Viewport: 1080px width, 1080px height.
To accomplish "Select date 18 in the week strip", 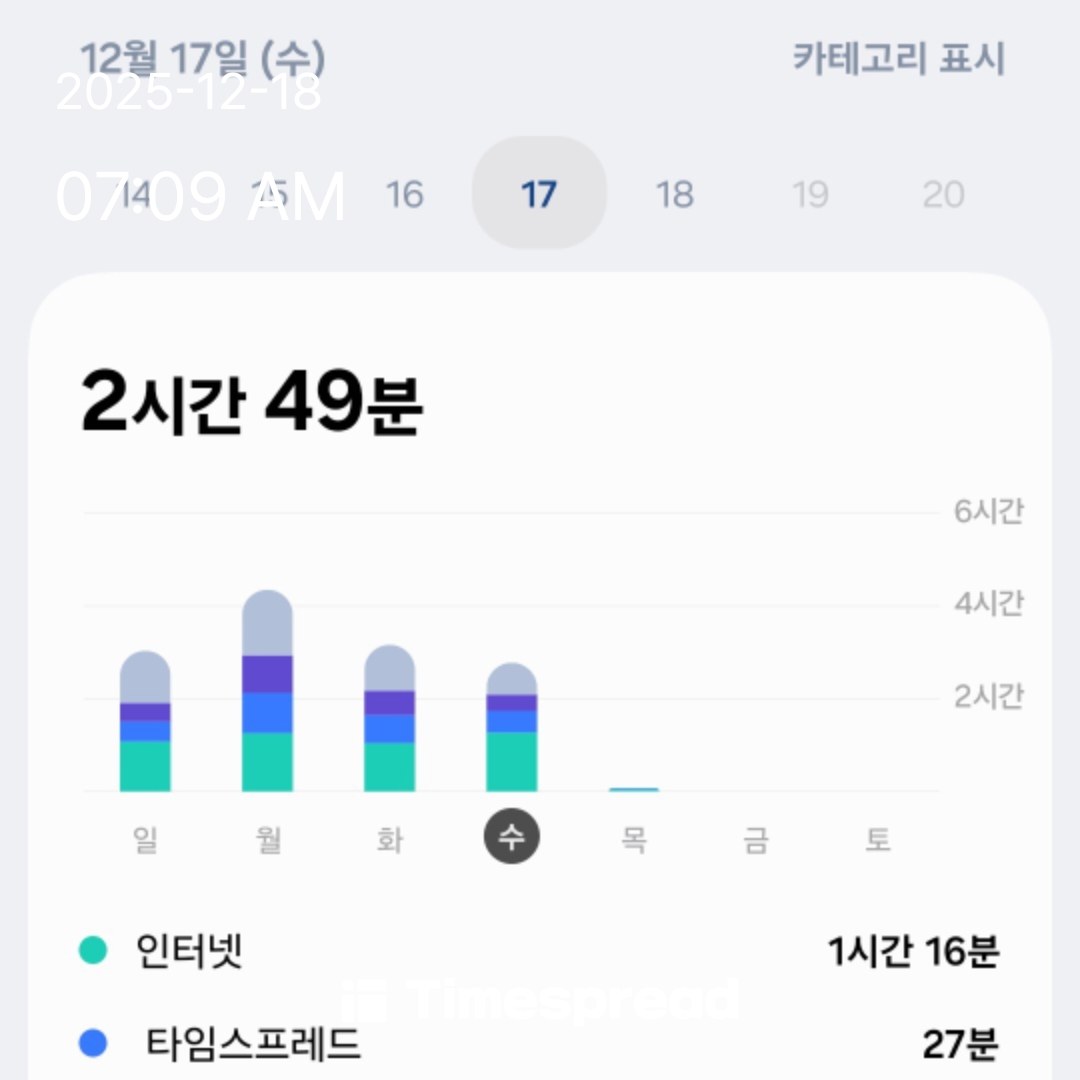I will pos(674,194).
